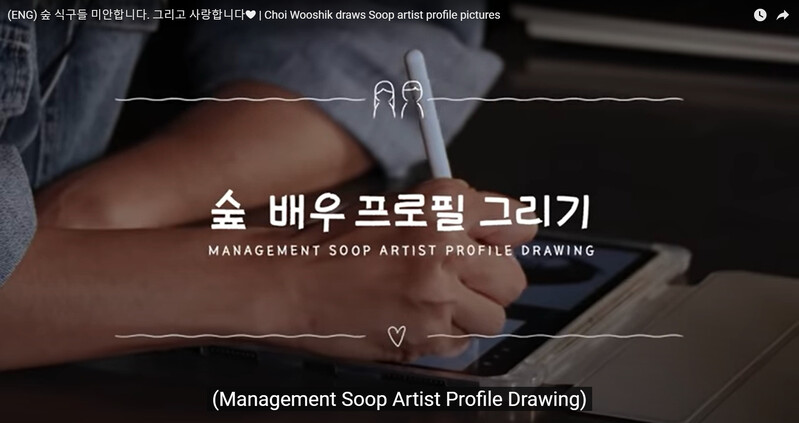Image resolution: width=799 pixels, height=423 pixels.
Task: Open the video title link
Action: [x=254, y=15]
